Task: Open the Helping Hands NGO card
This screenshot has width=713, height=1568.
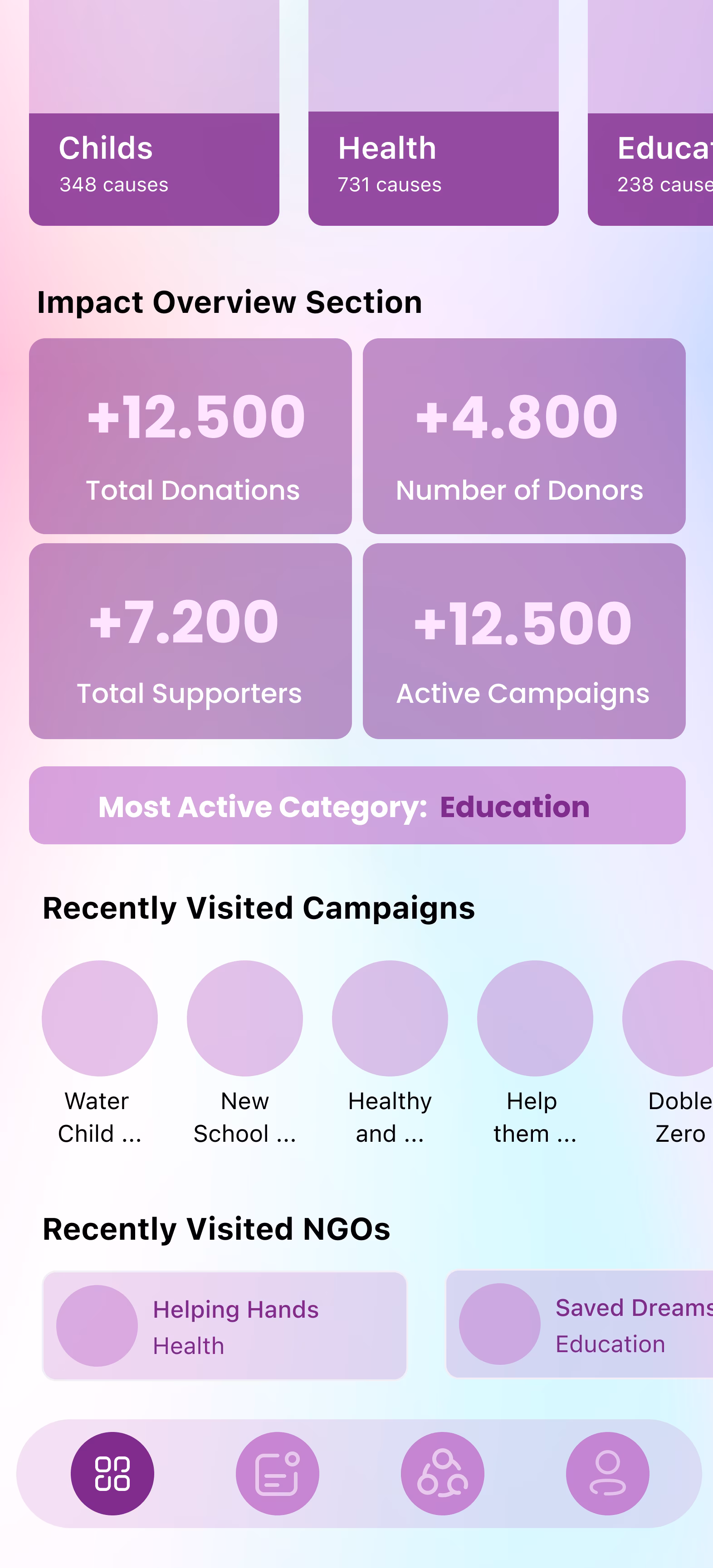Action: [x=224, y=1326]
